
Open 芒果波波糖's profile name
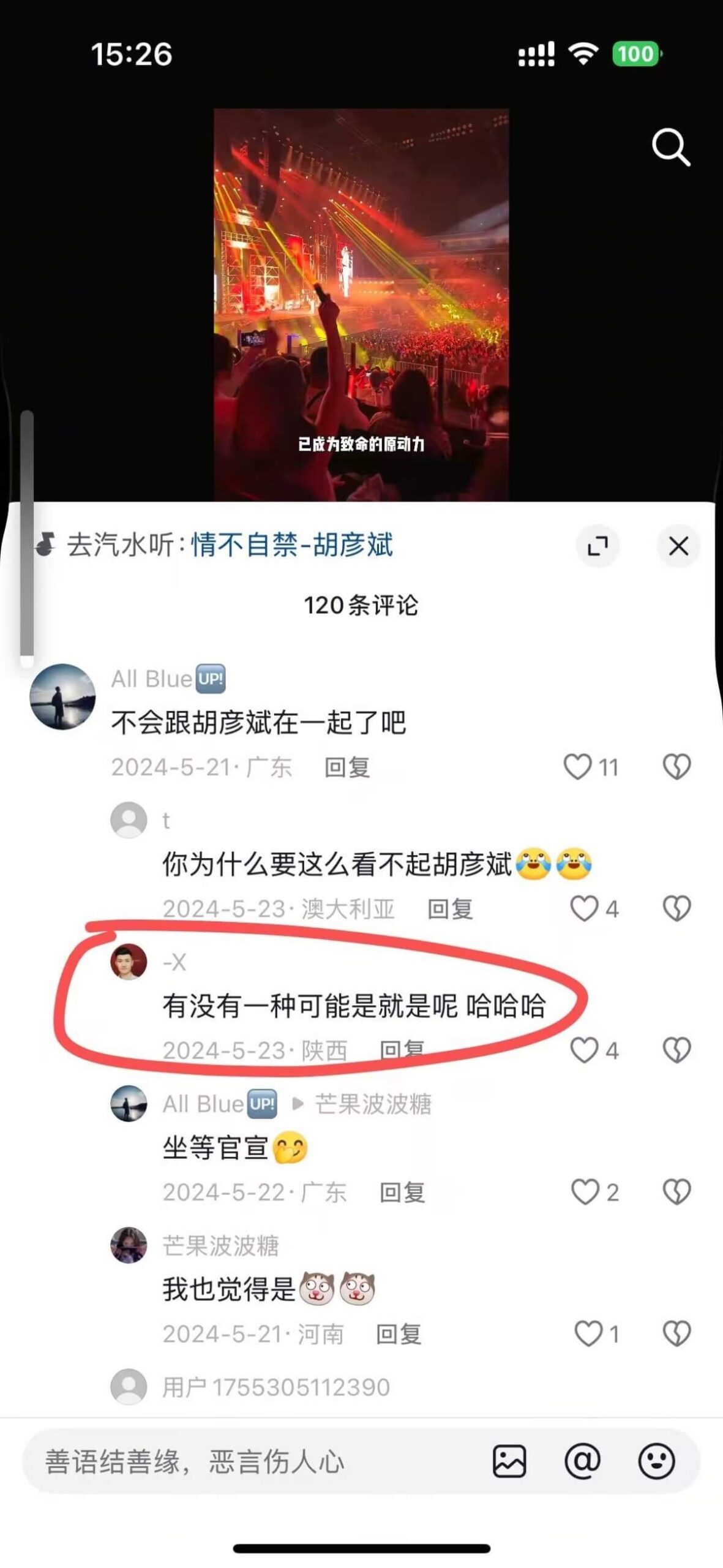220,1246
